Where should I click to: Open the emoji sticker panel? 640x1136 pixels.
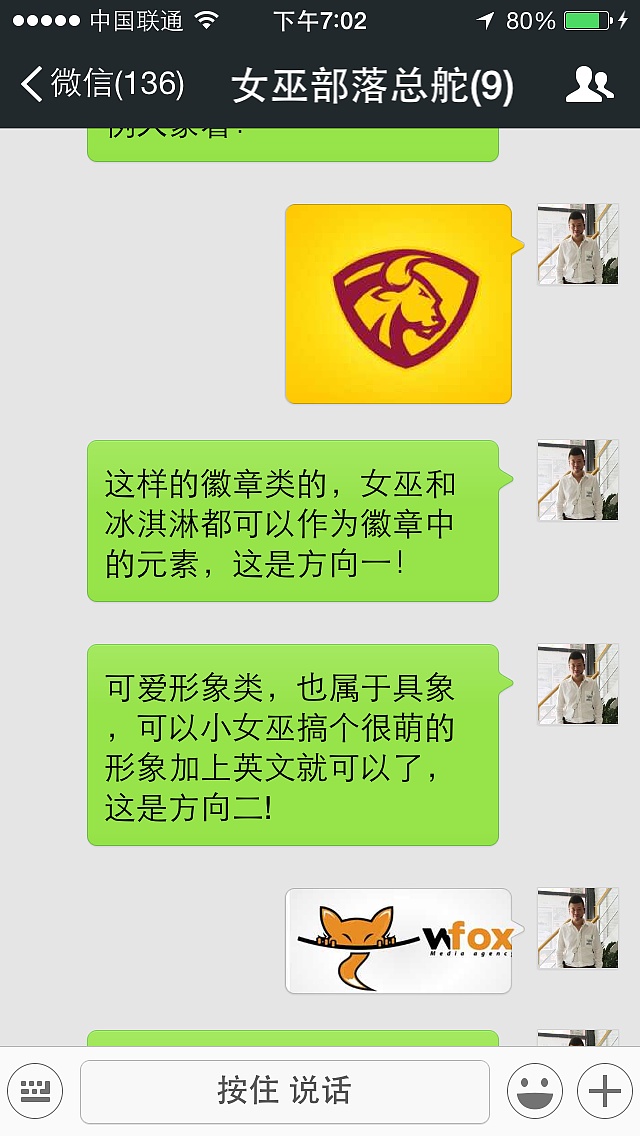coord(534,1091)
